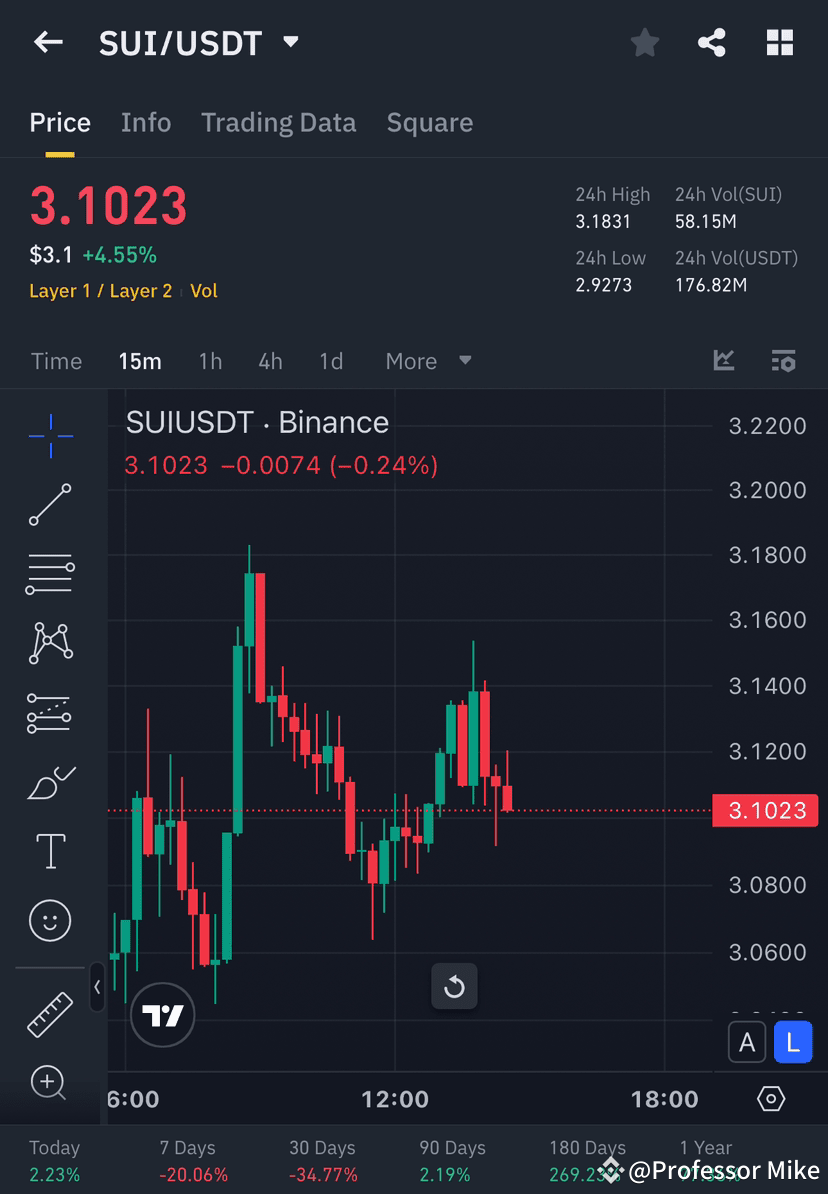Viewport: 828px width, 1194px height.
Task: Select the trend line drawing tool
Action: click(x=50, y=505)
